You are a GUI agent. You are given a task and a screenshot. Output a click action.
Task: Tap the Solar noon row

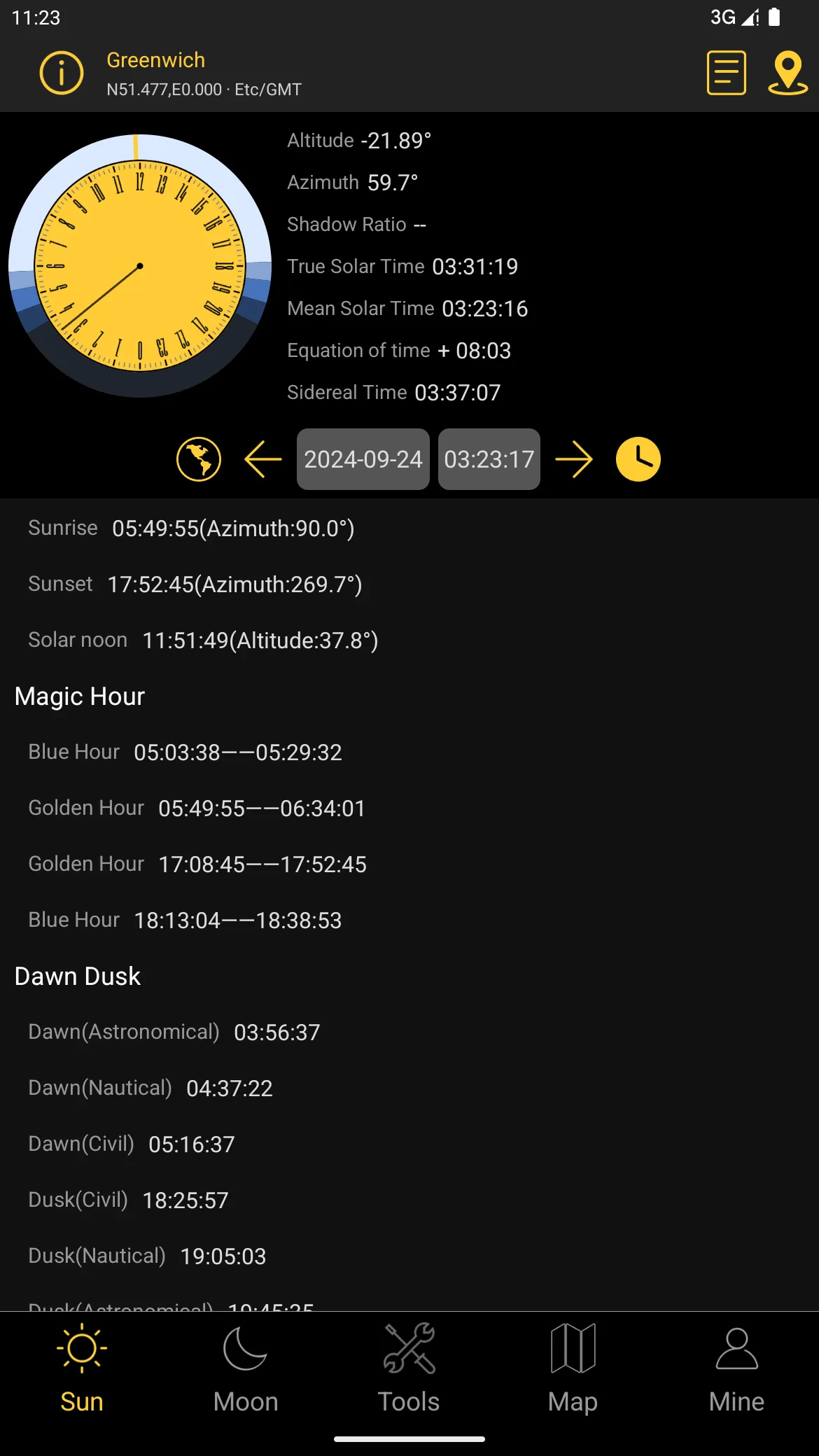click(x=203, y=639)
